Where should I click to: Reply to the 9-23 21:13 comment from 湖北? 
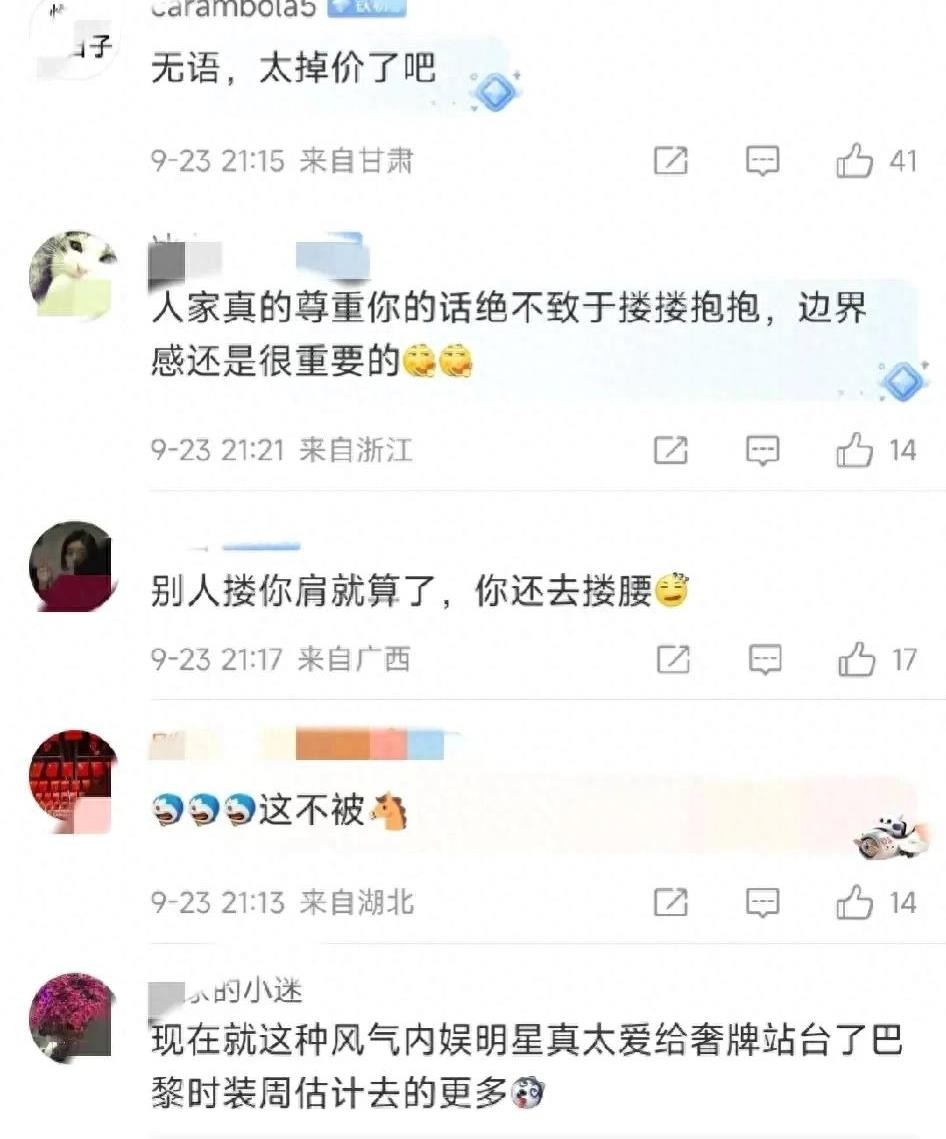(763, 903)
